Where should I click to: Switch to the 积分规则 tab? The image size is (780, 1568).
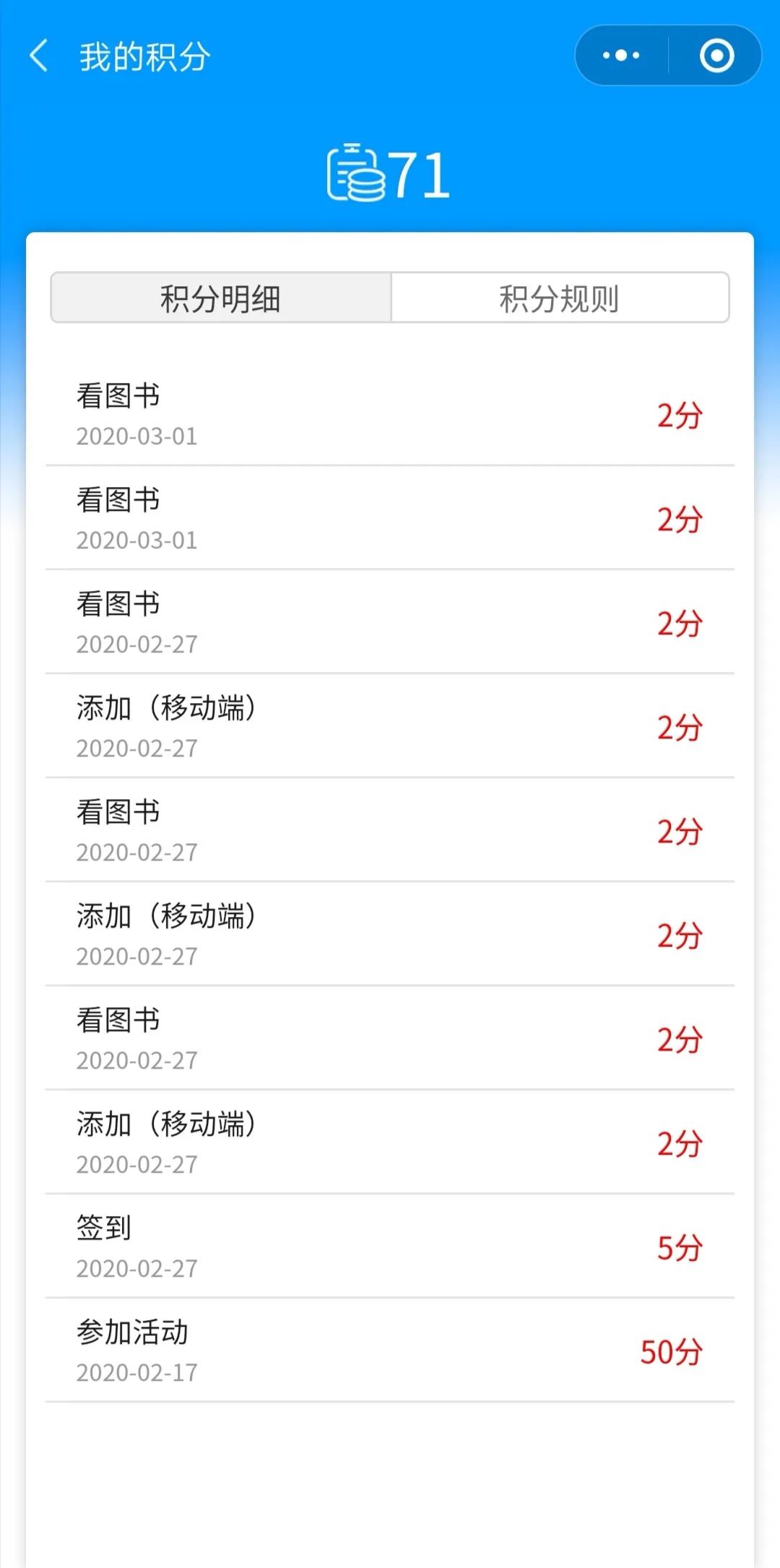559,298
